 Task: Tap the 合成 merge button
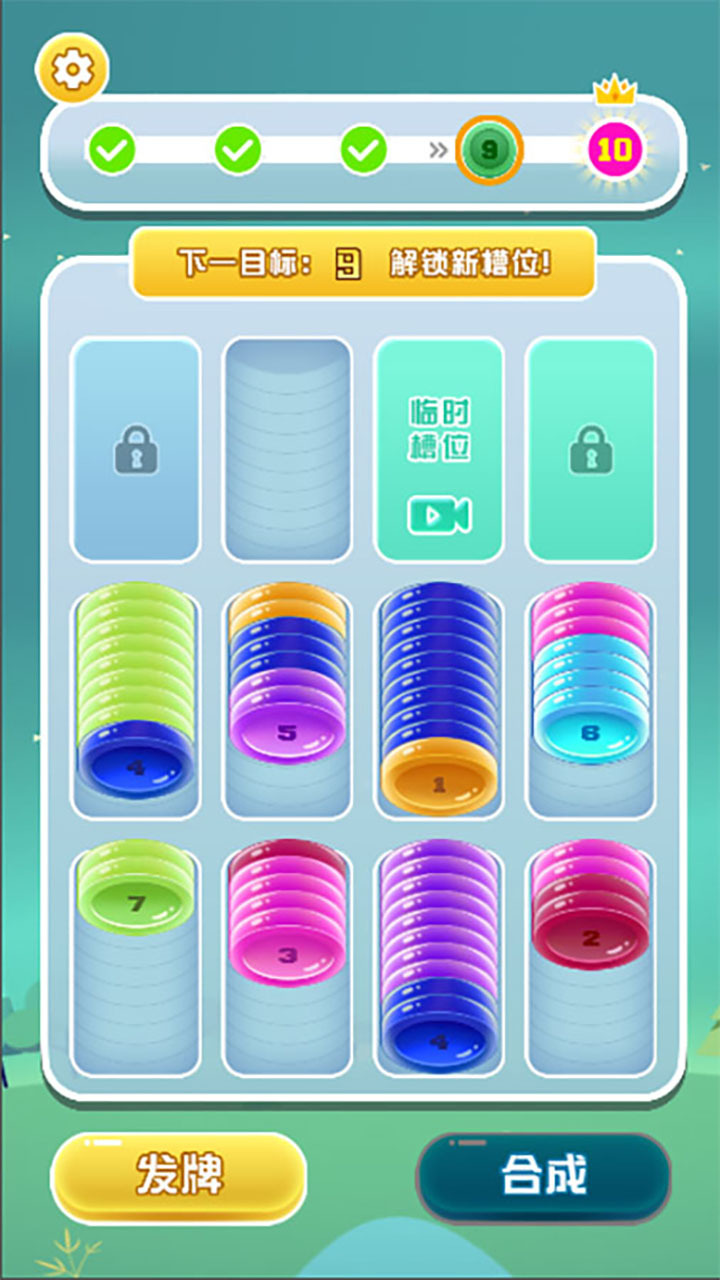[543, 1177]
